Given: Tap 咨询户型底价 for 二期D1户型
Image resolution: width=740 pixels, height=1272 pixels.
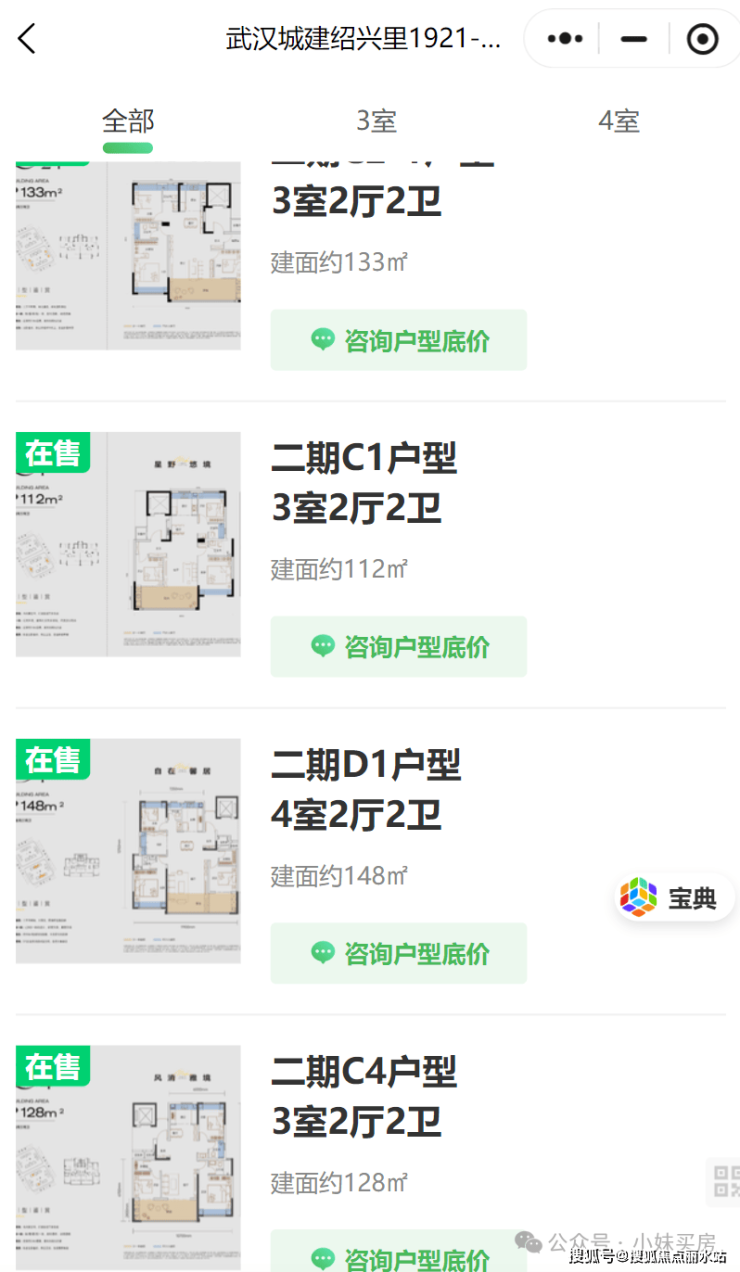Looking at the screenshot, I should point(398,953).
